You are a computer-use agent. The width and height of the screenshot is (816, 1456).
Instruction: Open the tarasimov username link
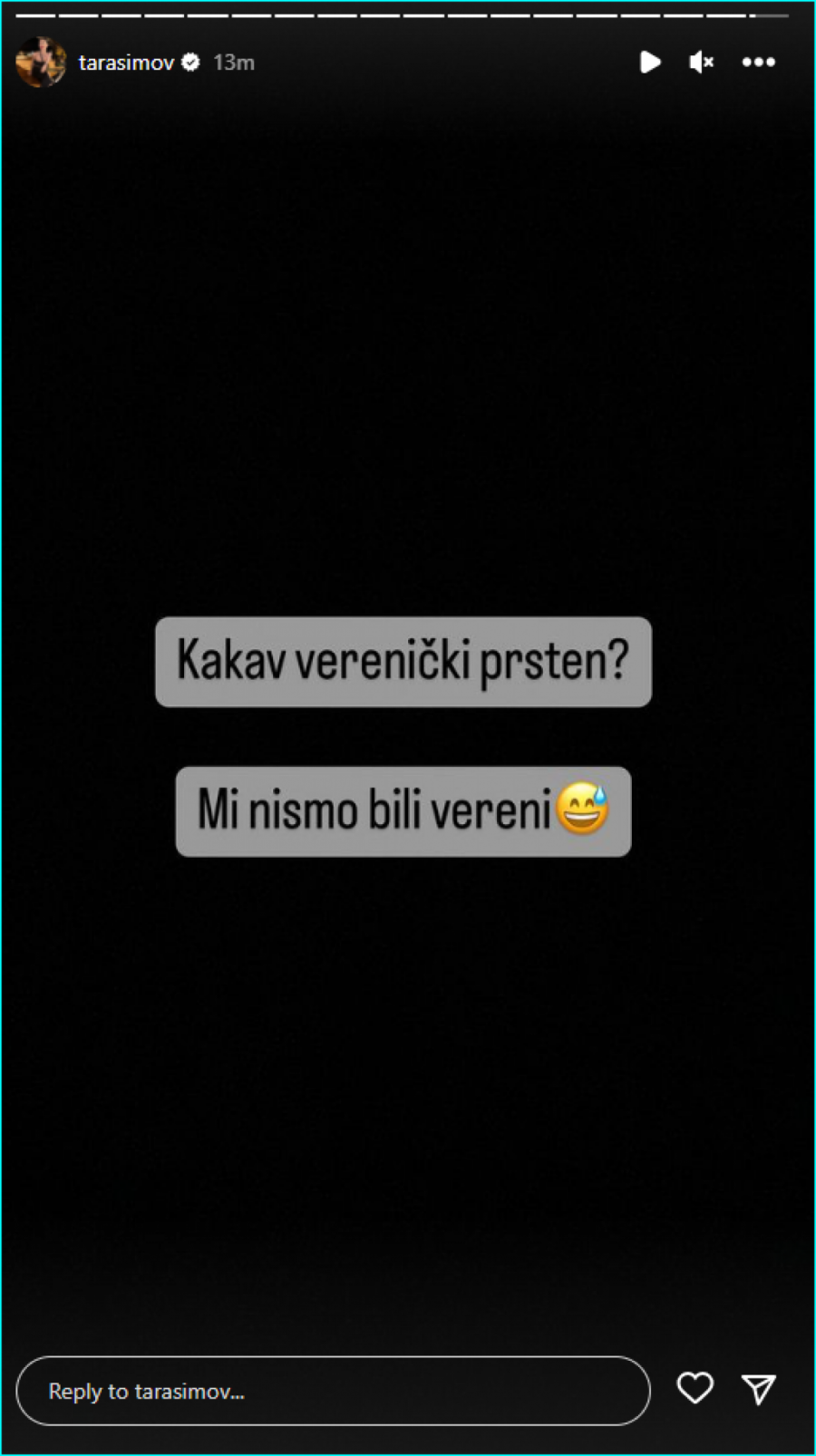(126, 62)
